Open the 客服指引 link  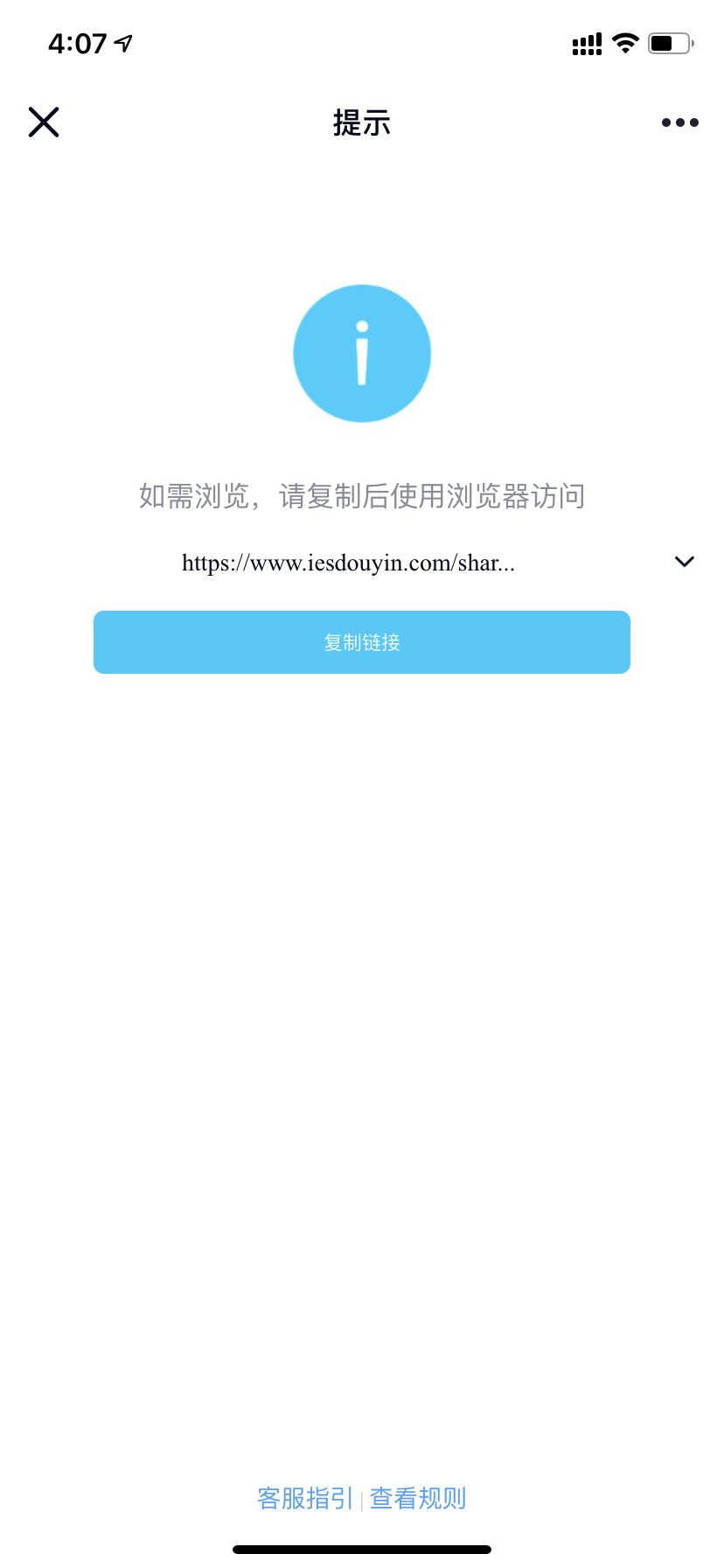point(305,1498)
